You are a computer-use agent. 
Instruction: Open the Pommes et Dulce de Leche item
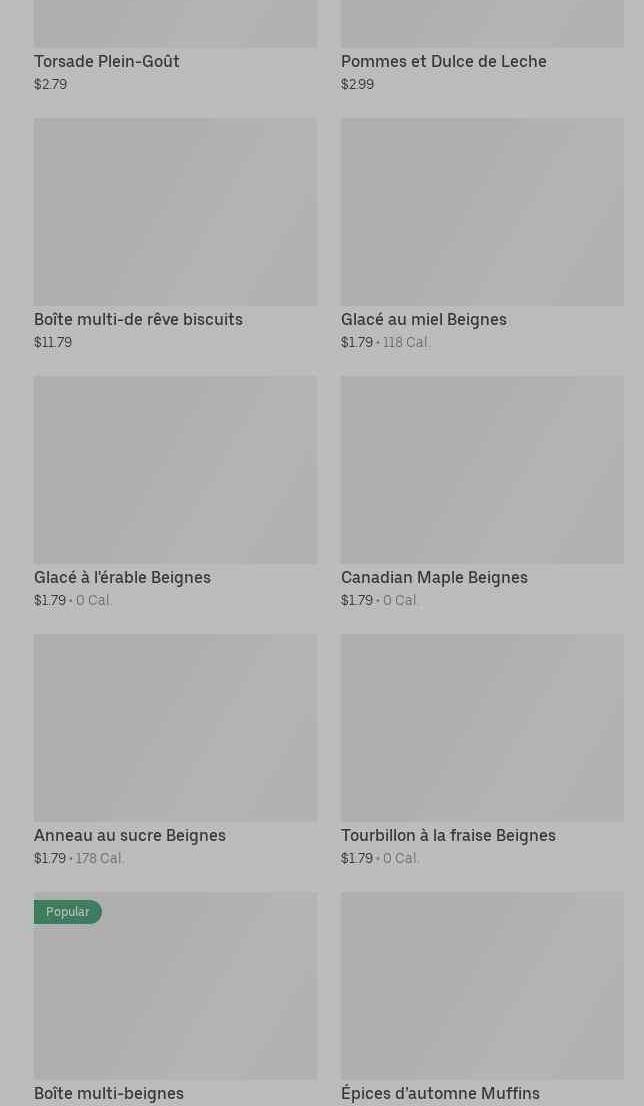(443, 61)
